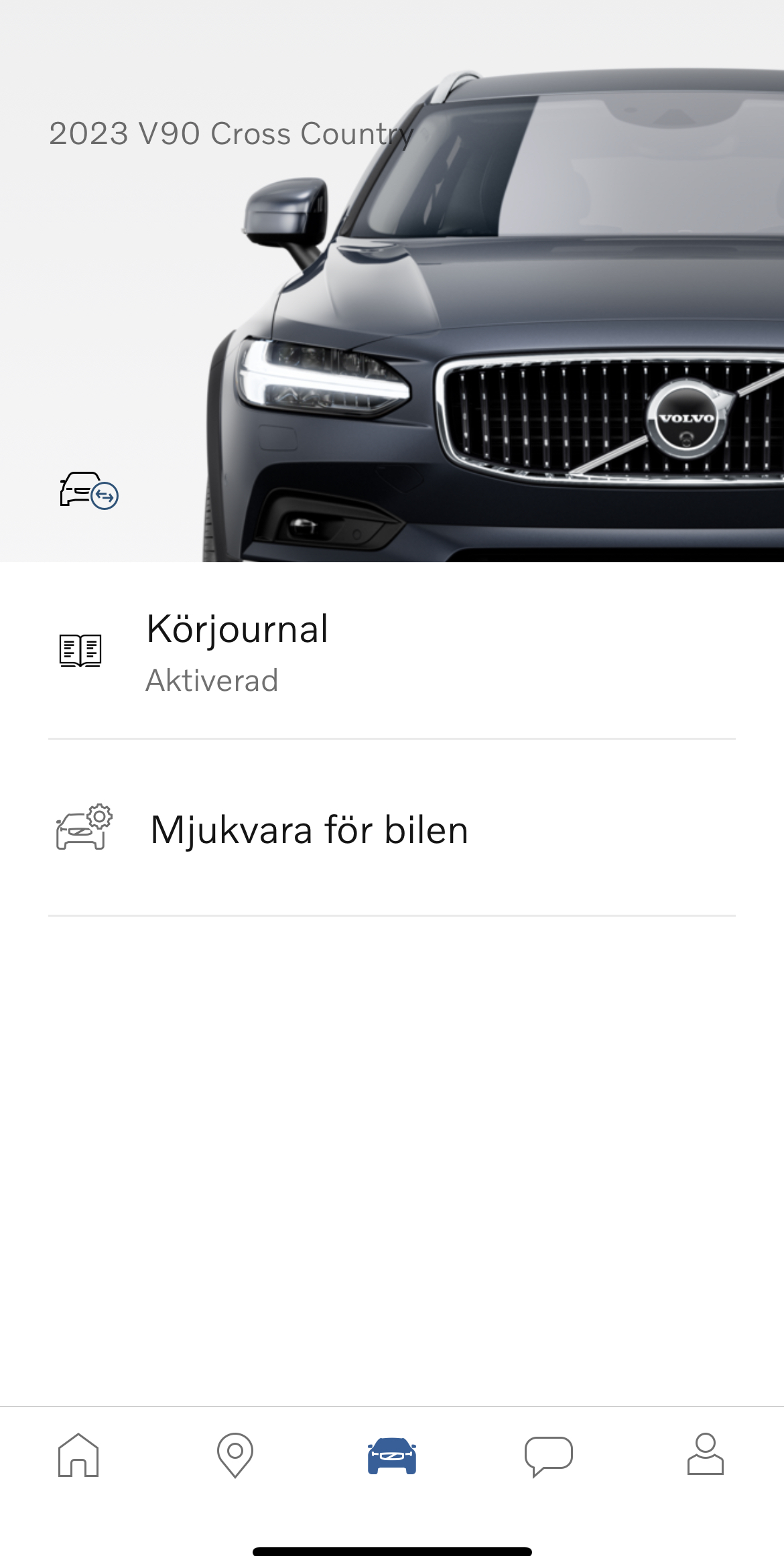The height and width of the screenshot is (1556, 784).
Task: Open the messages tab
Action: [x=549, y=1455]
